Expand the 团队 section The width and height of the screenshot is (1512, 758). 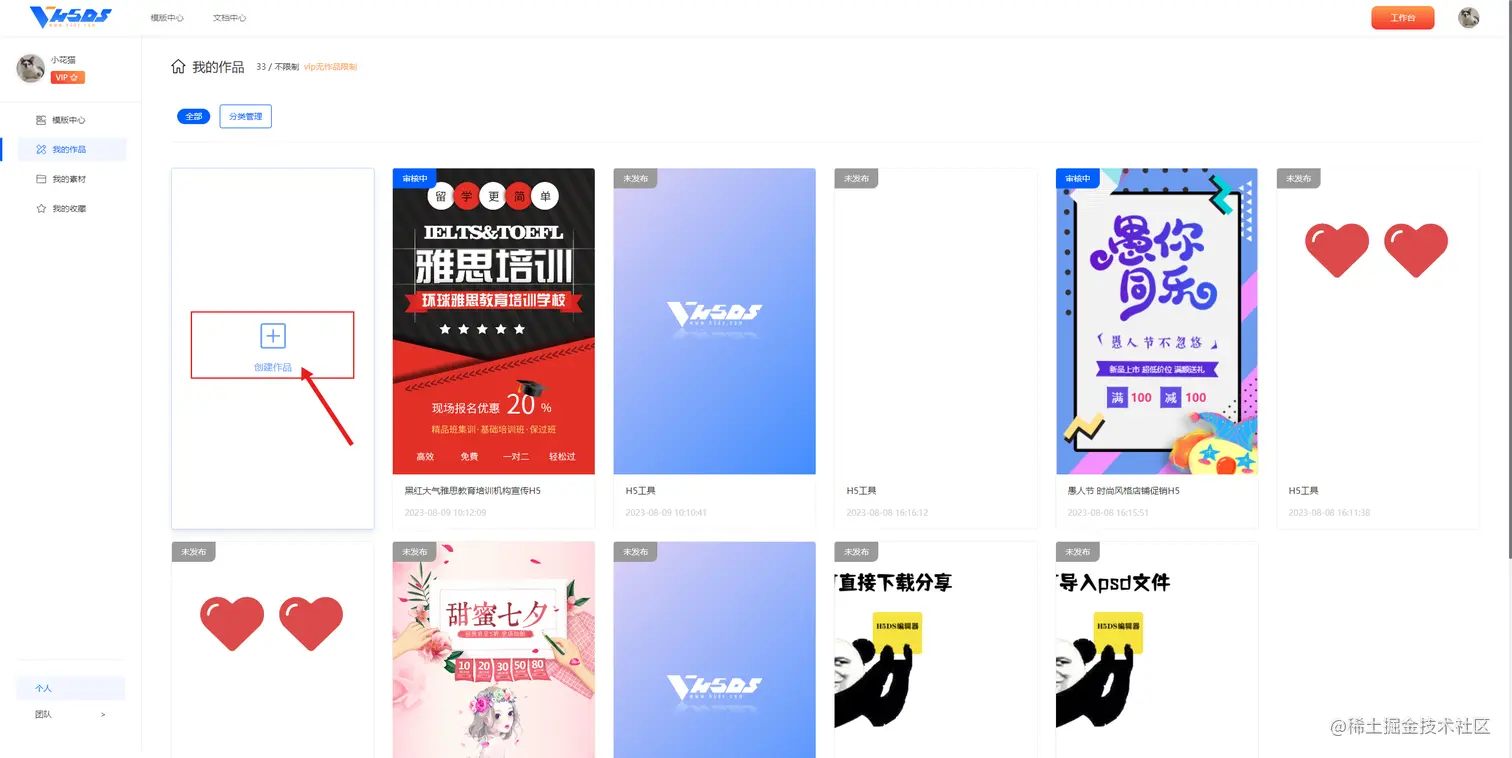coord(70,715)
